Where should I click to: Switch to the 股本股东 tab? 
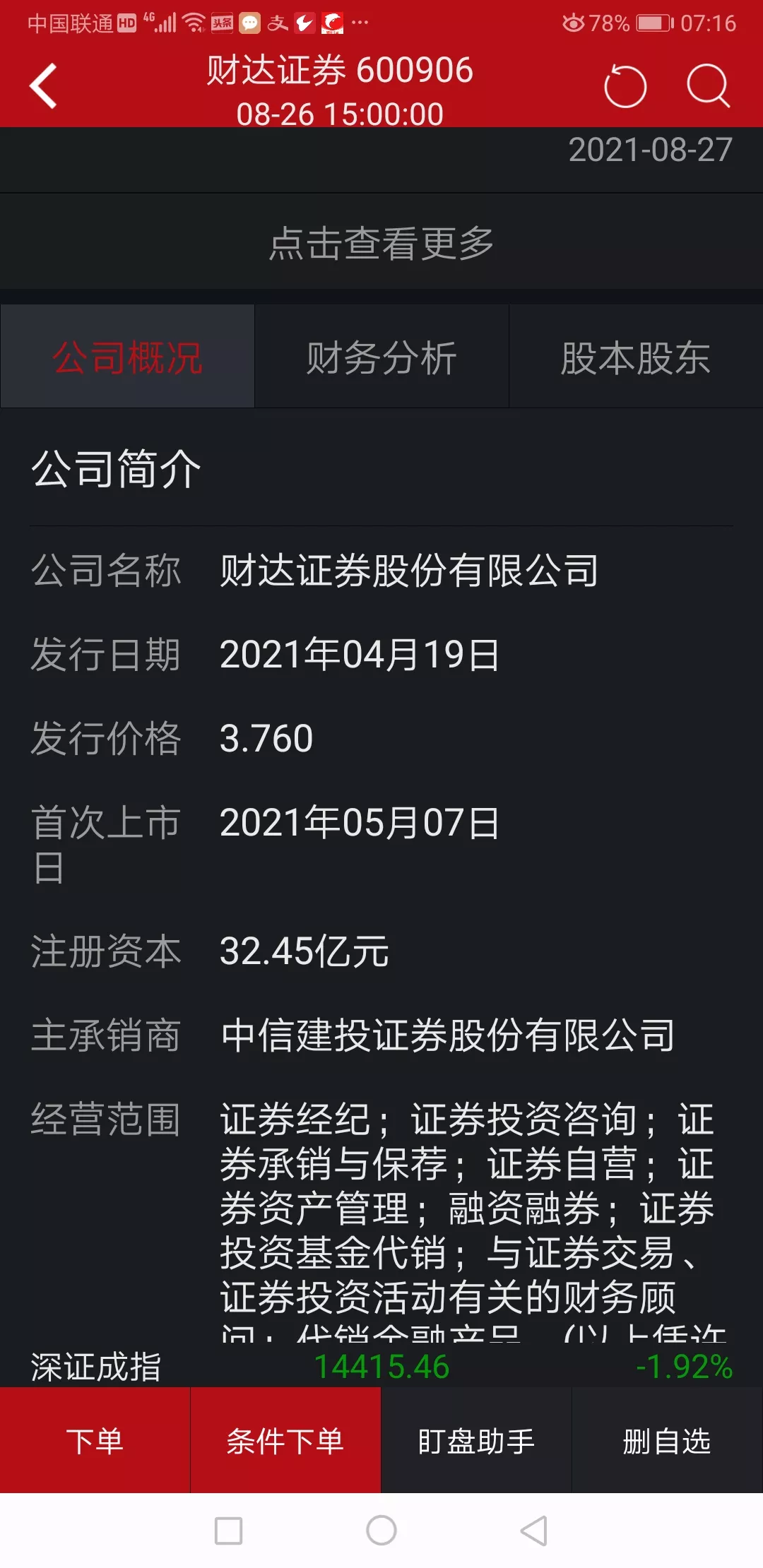click(636, 357)
